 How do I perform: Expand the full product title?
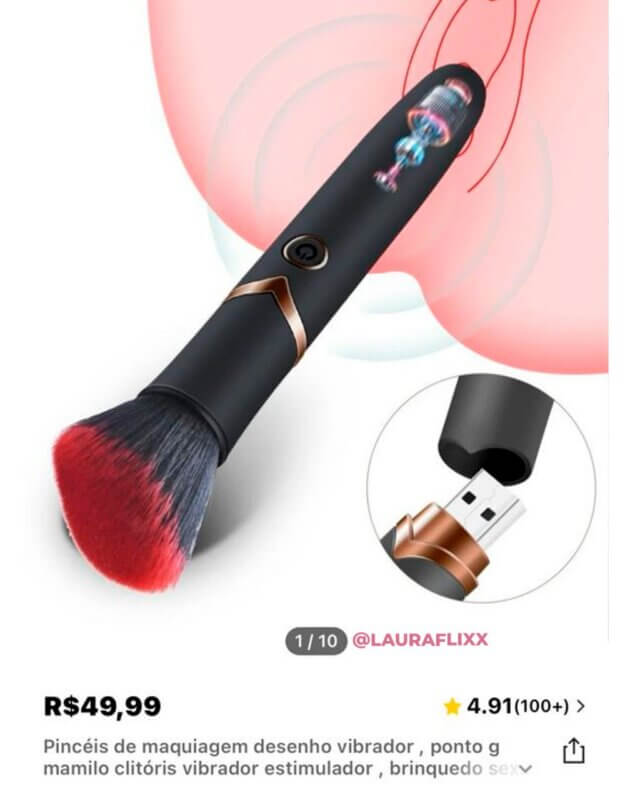524,769
